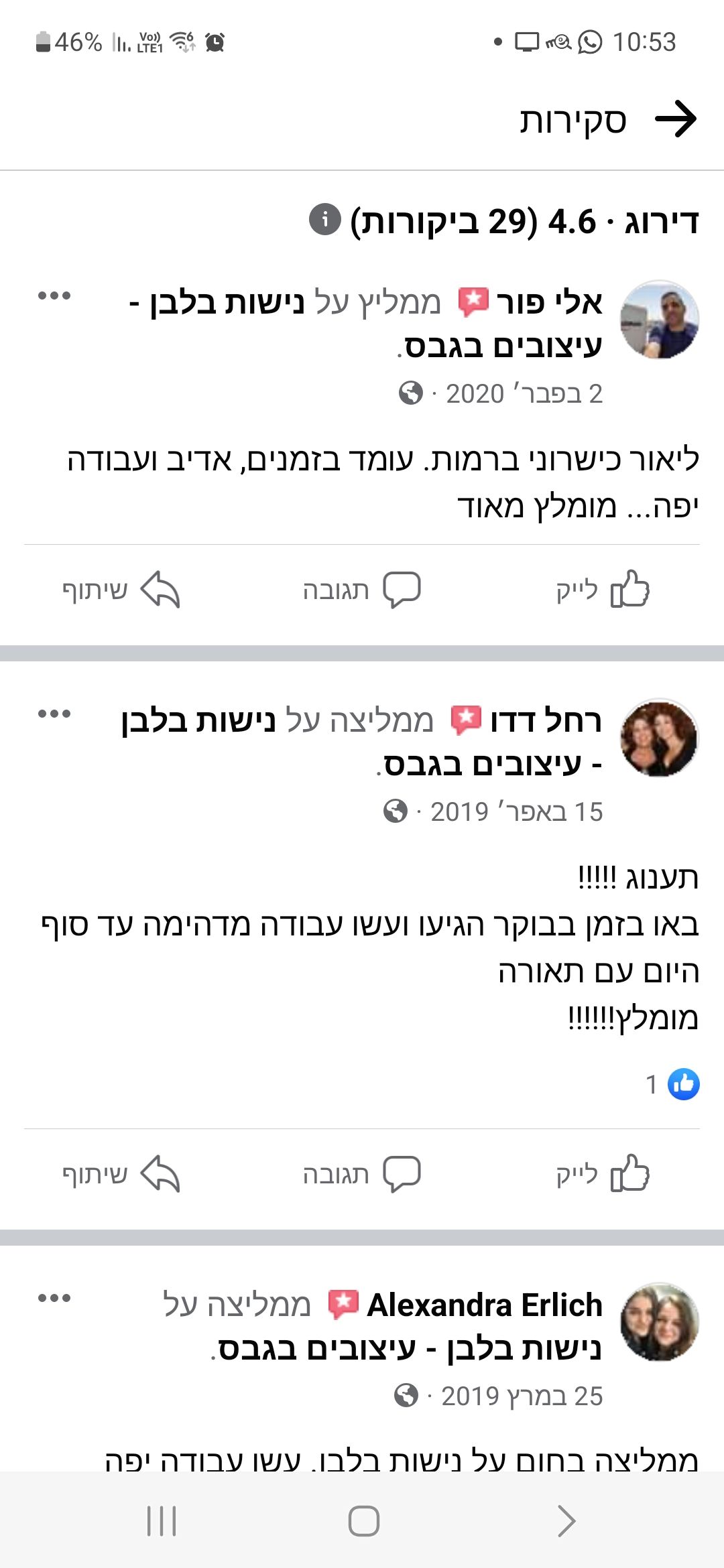
Task: Open Alexandra Erlich's profile picture
Action: tap(659, 1322)
